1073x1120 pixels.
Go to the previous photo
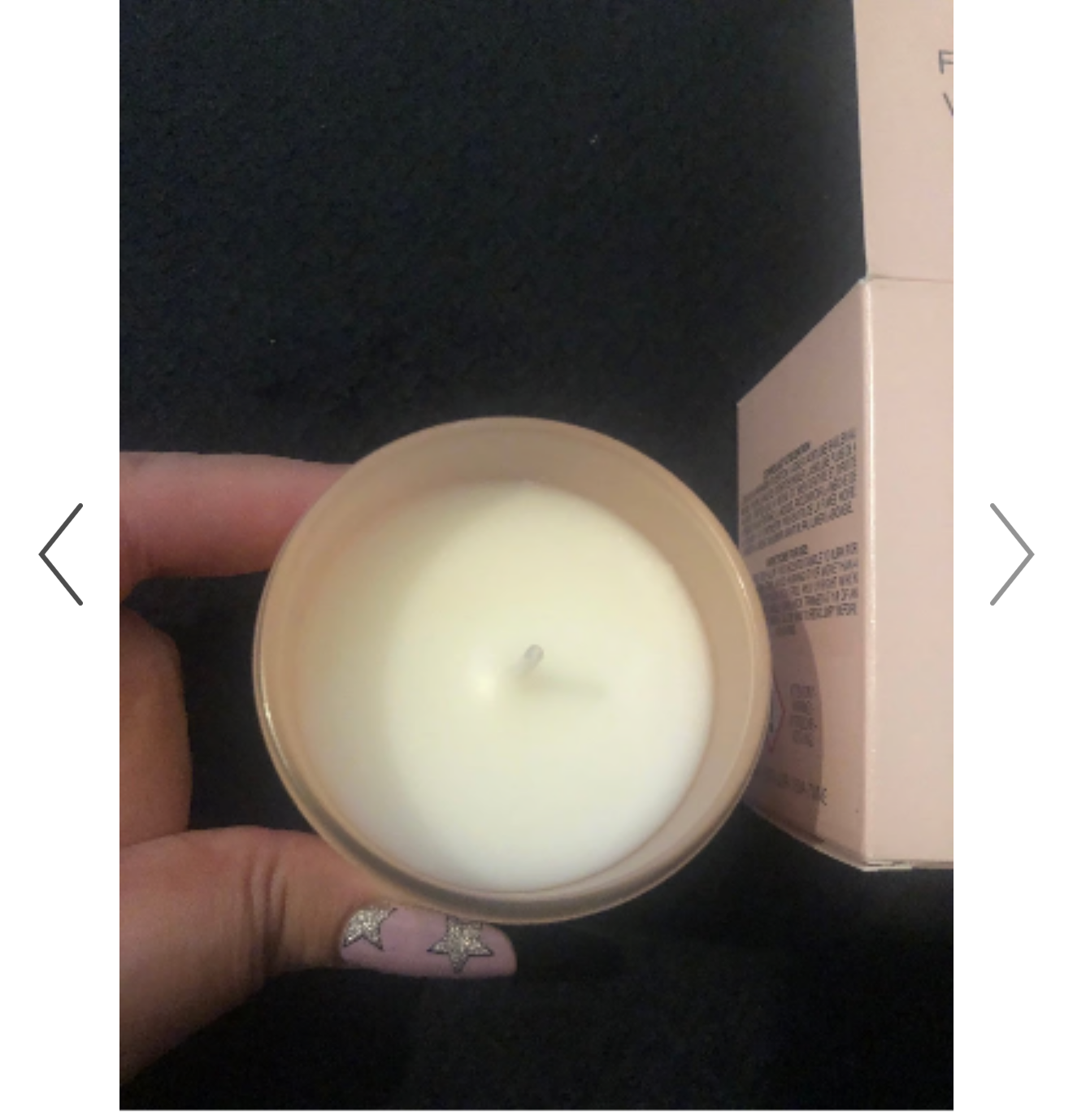[x=61, y=554]
